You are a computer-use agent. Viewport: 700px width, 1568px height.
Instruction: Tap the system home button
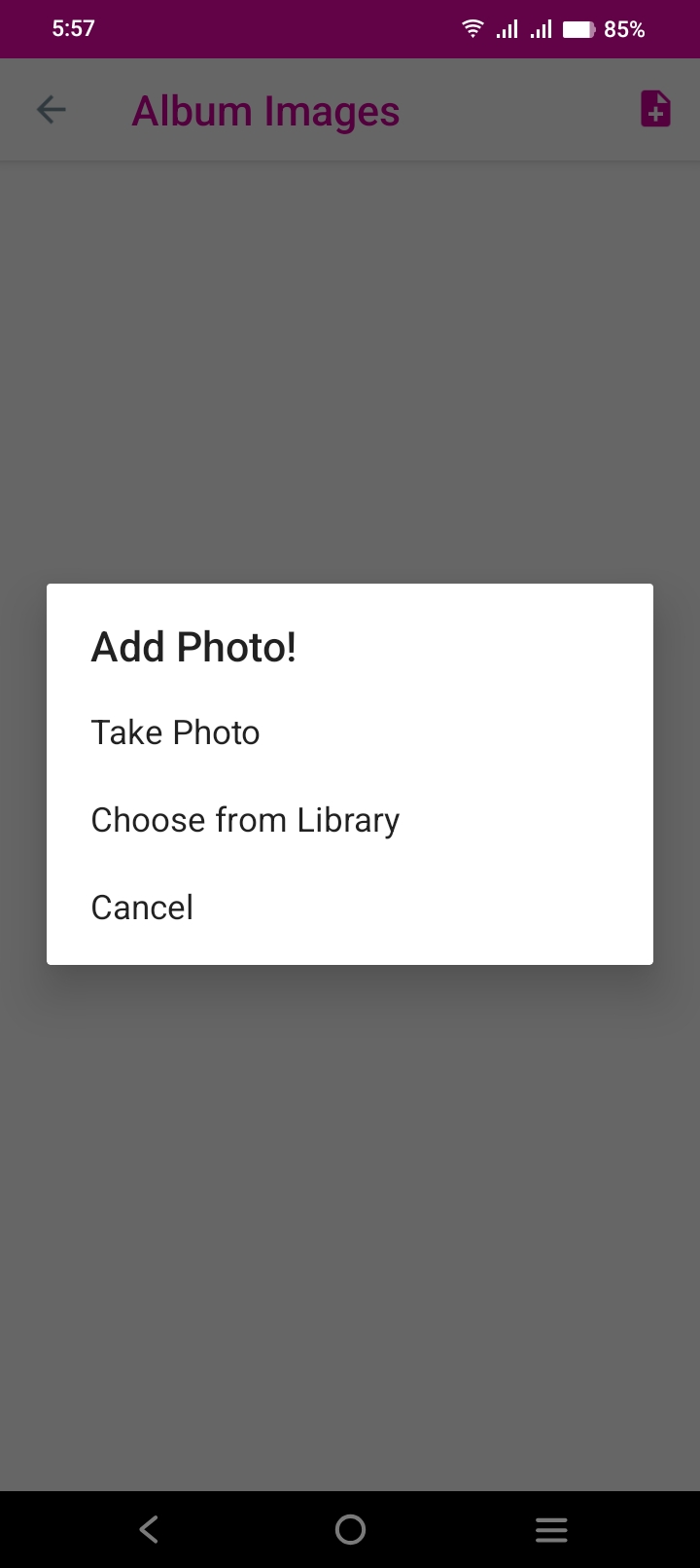(x=350, y=1529)
